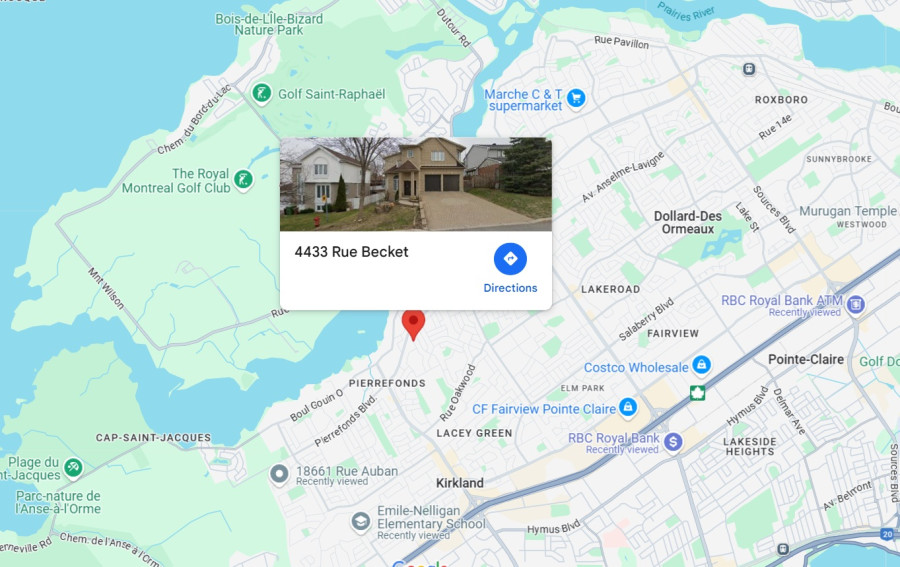Image resolution: width=900 pixels, height=567 pixels.
Task: Select Plage du Cap-Saint-Jacques marker
Action: coord(73,467)
